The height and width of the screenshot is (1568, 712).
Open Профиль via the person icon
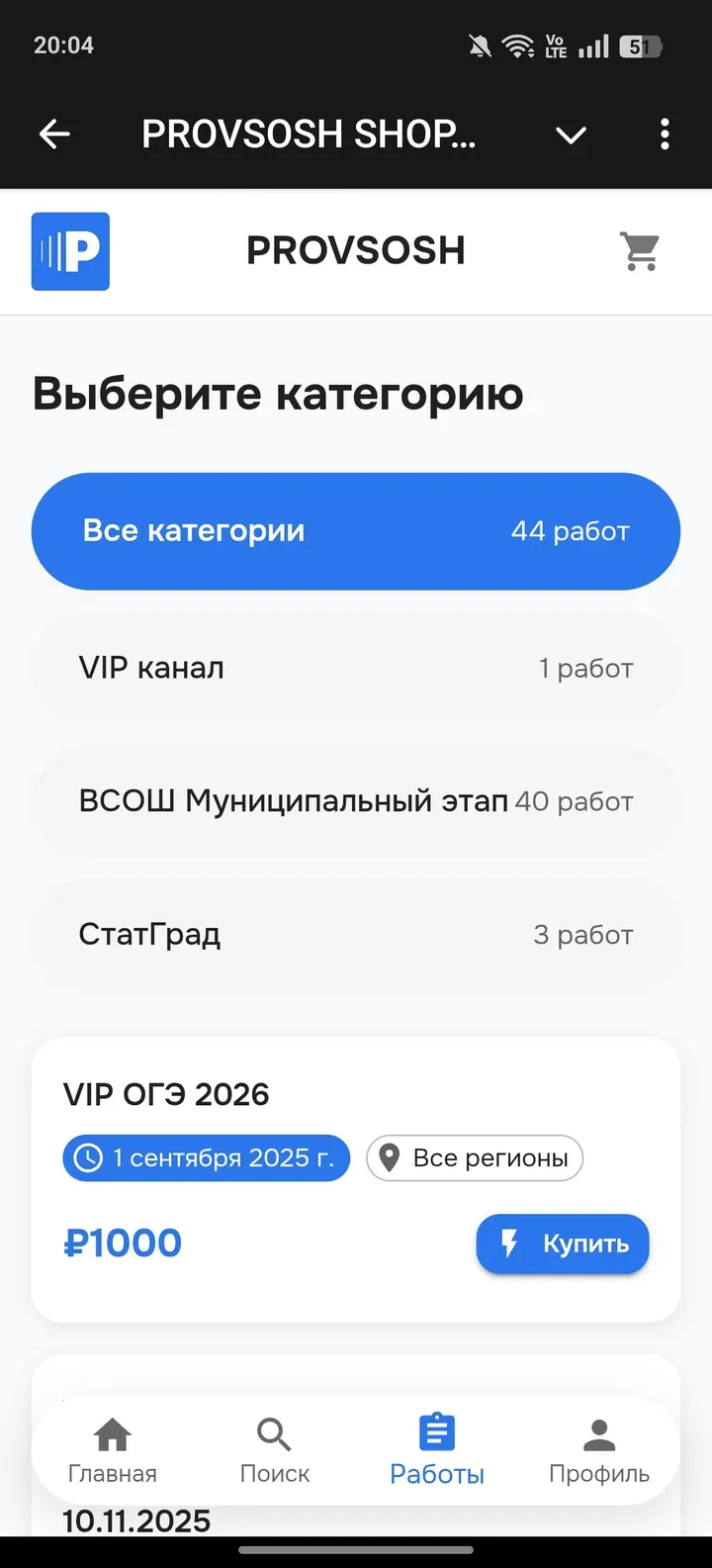598,1430
